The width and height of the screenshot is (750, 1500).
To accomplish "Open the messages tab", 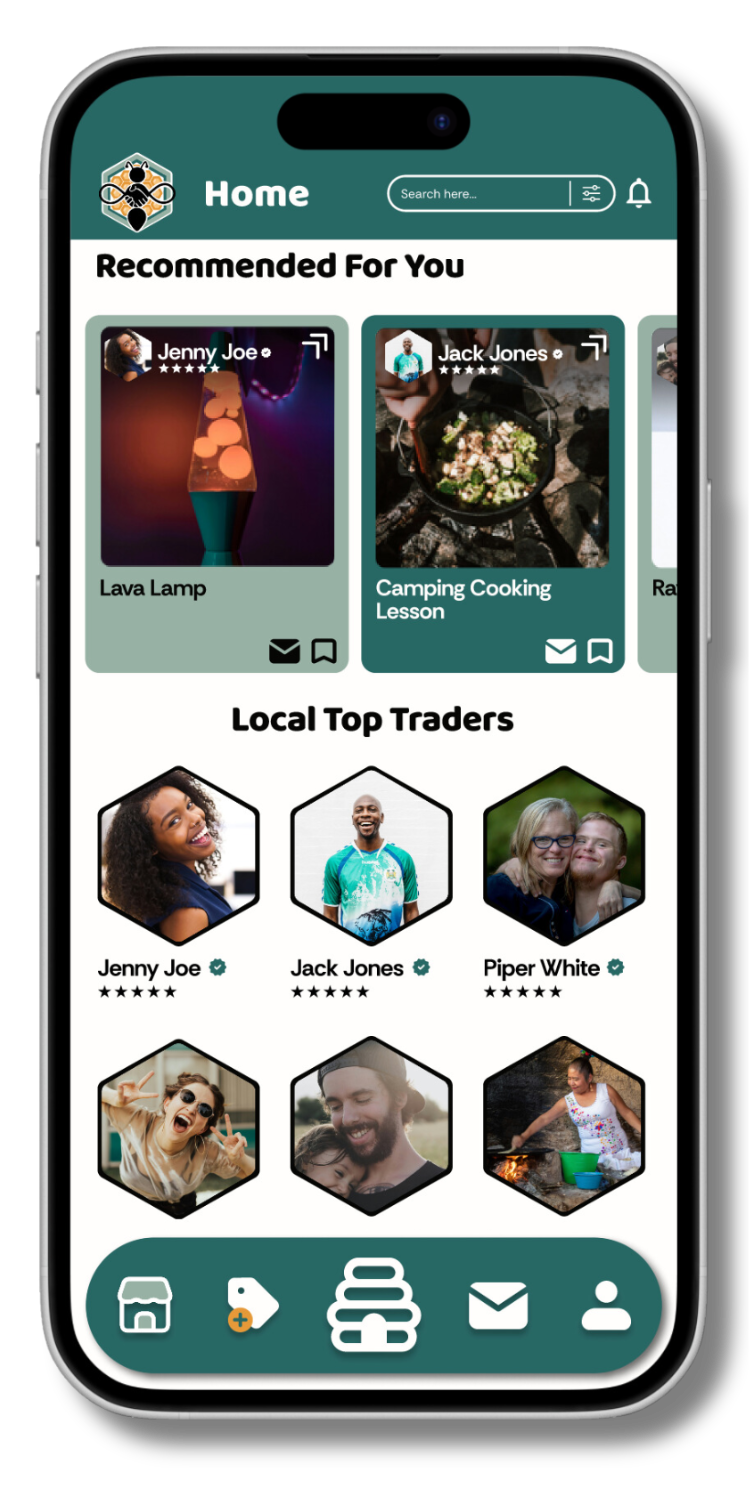I will pyautogui.click(x=498, y=1305).
